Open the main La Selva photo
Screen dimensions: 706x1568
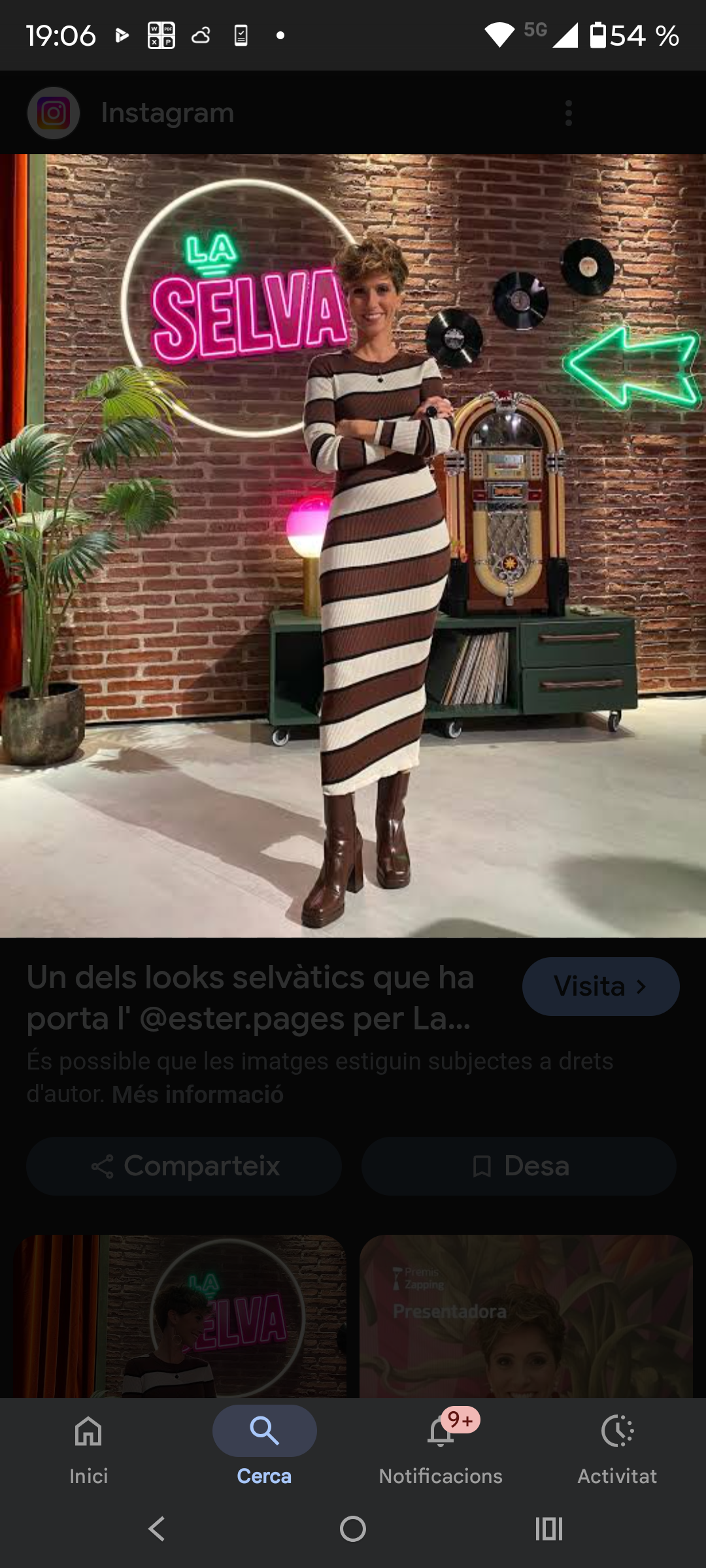(353, 546)
